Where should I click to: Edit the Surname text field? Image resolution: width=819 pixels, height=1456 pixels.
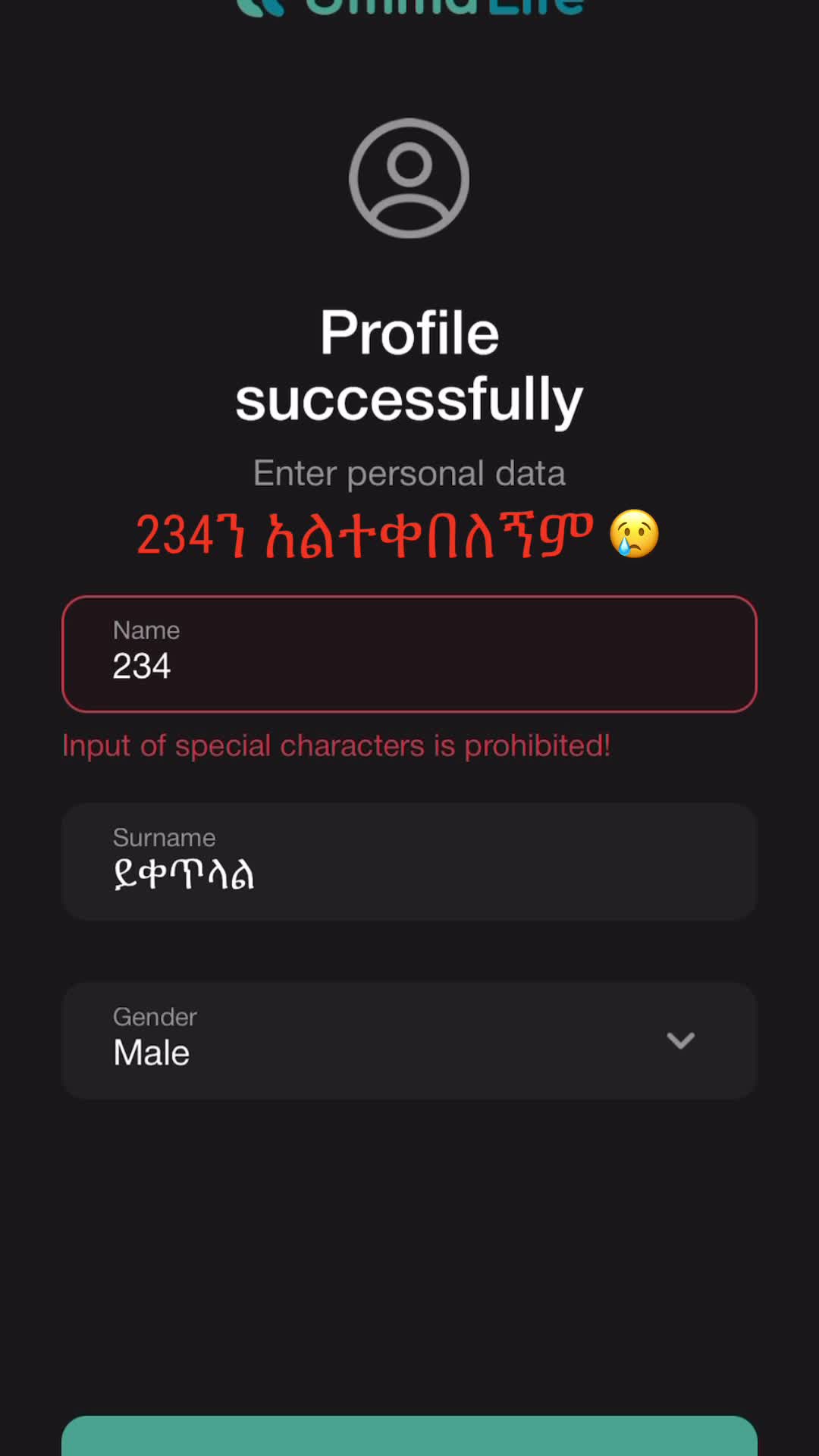pos(409,861)
